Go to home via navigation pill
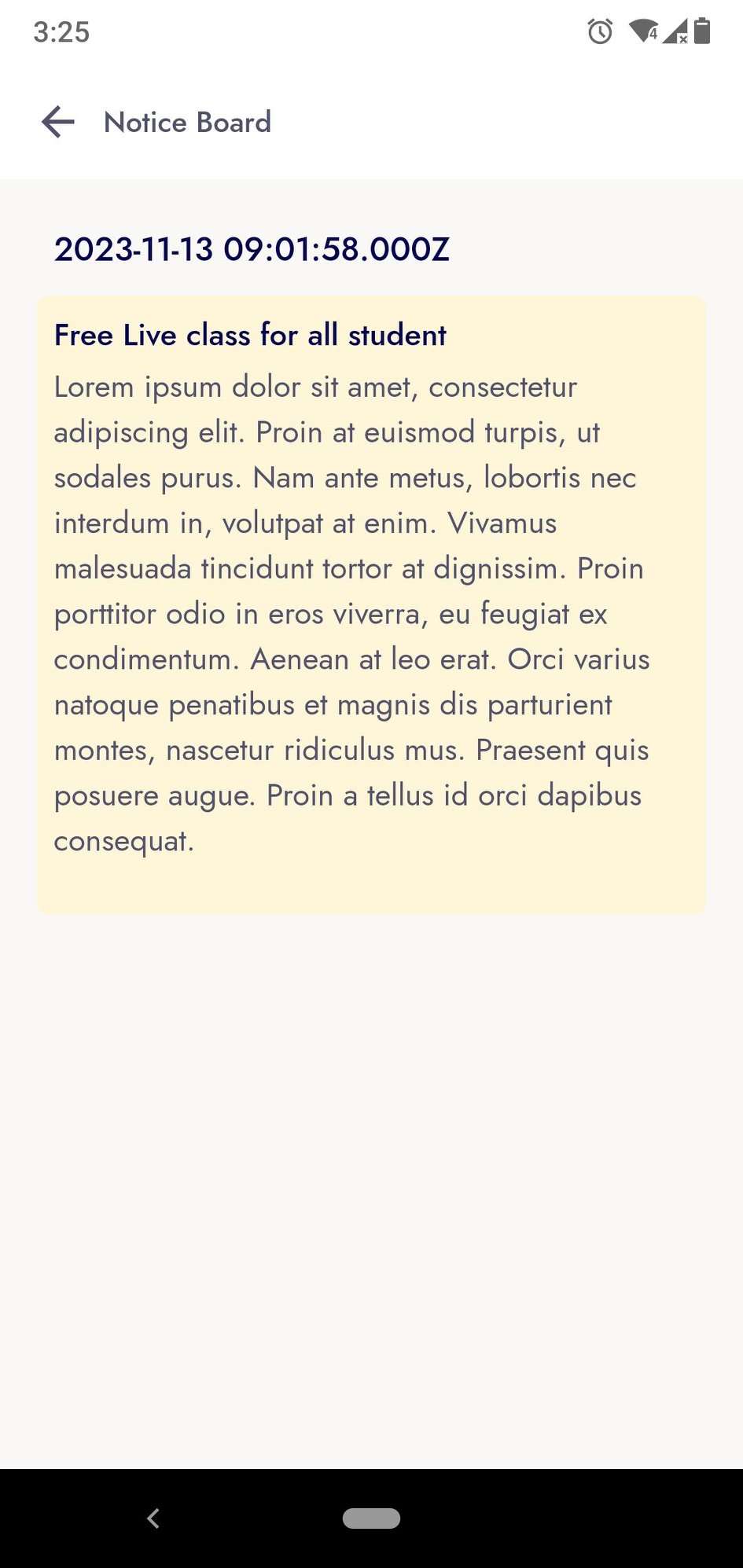743x1568 pixels. tap(371, 1518)
